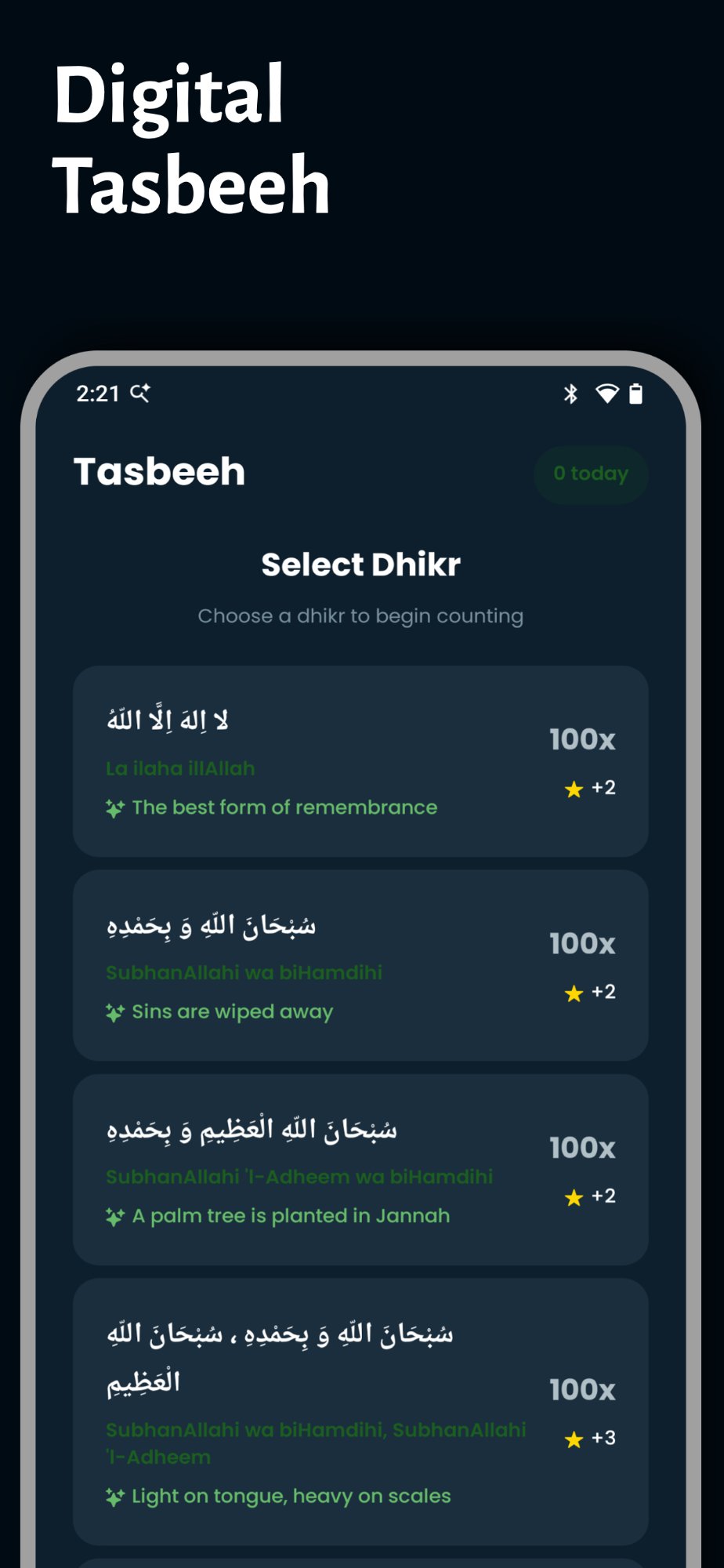Click the sparkle icon near 'Sins are wiped away'
This screenshot has height=1568, width=724.
point(114,1011)
